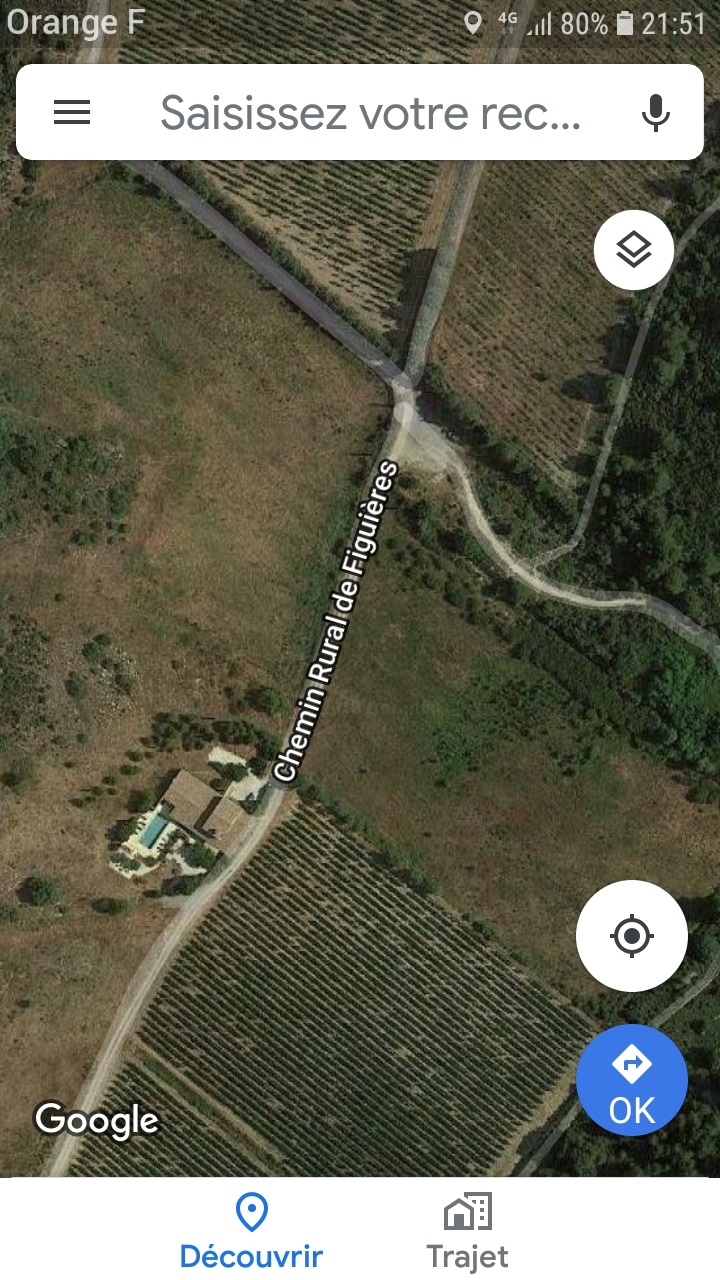Image resolution: width=720 pixels, height=1280 pixels.
Task: Open the map layers selector
Action: 633,251
